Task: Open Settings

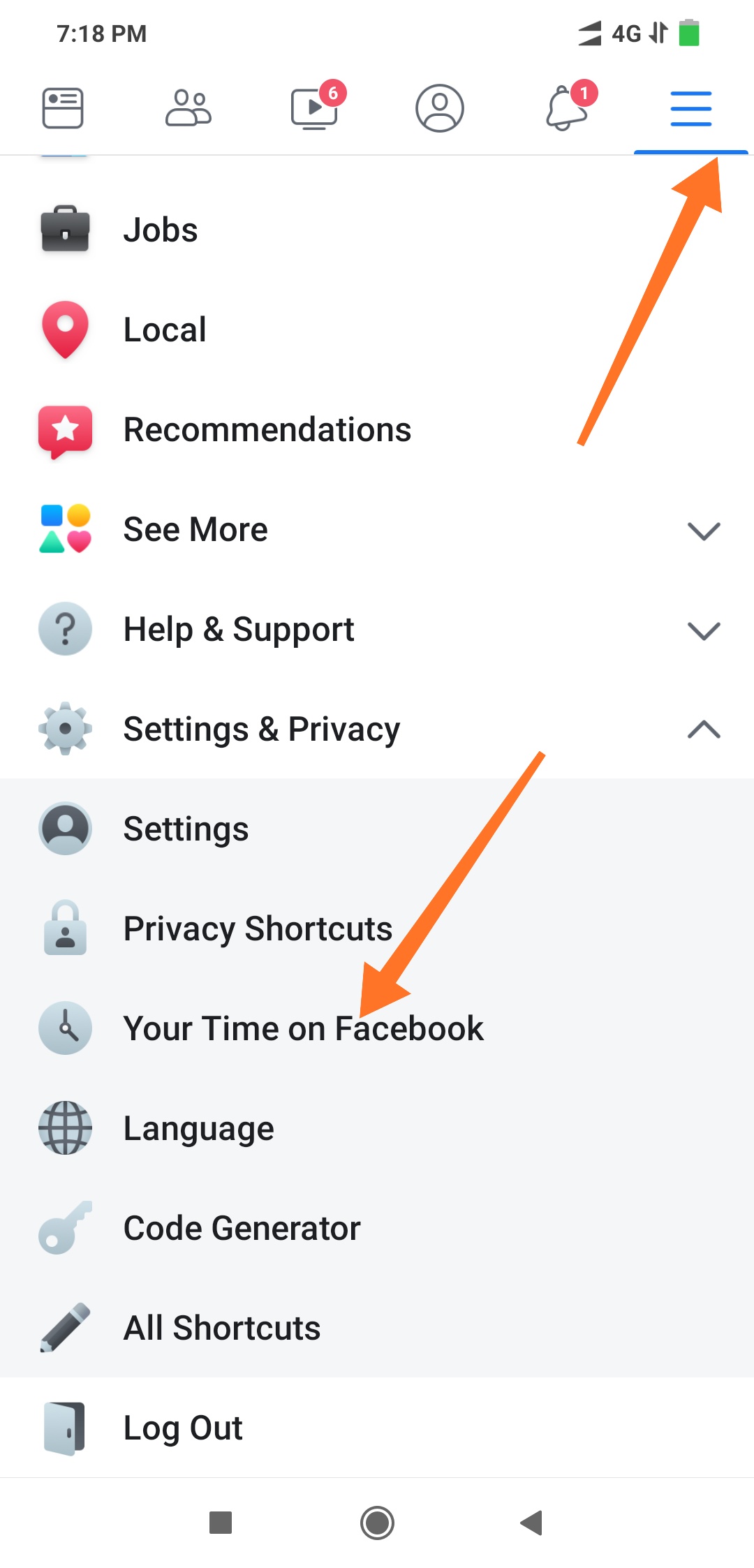Action: 186,829
